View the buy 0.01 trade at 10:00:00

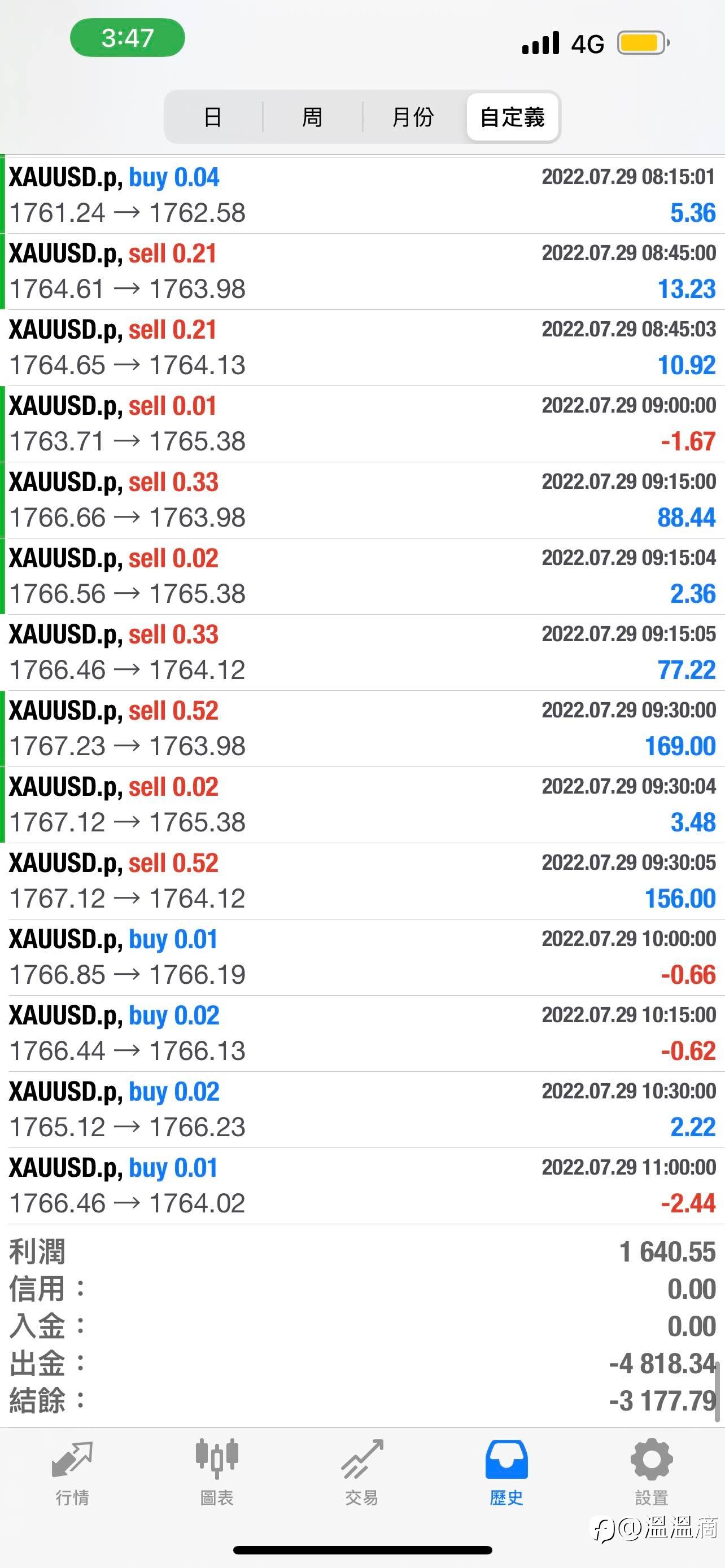pos(362,957)
